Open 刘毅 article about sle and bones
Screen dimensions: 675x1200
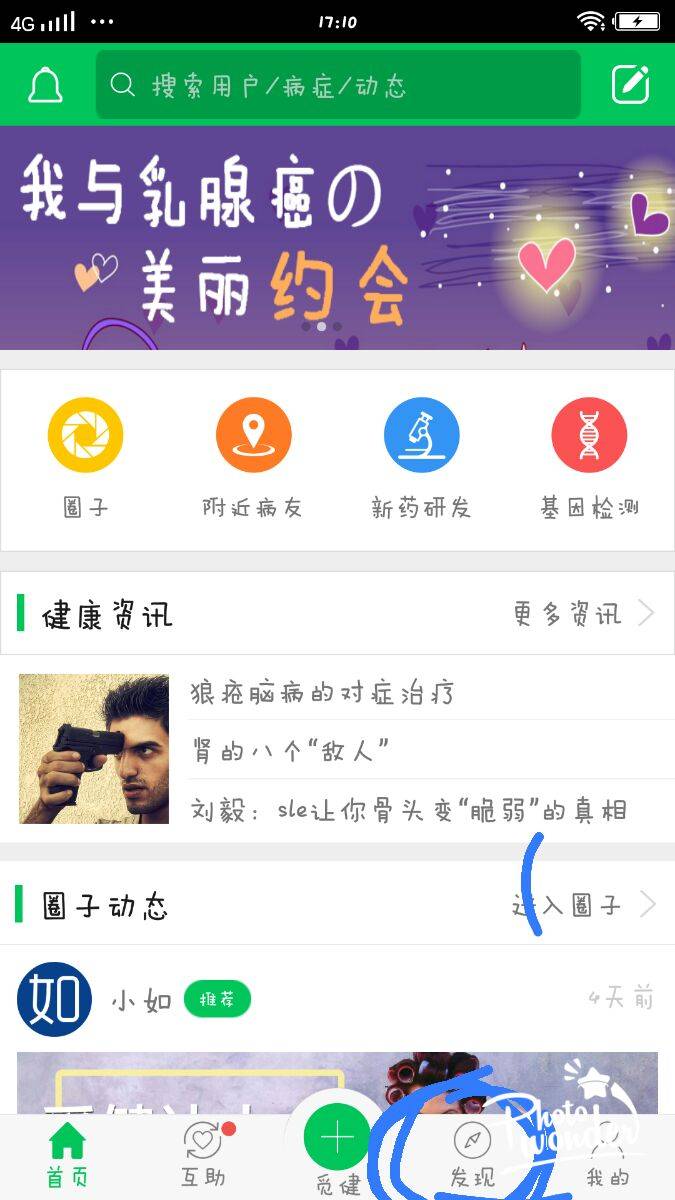pos(408,810)
